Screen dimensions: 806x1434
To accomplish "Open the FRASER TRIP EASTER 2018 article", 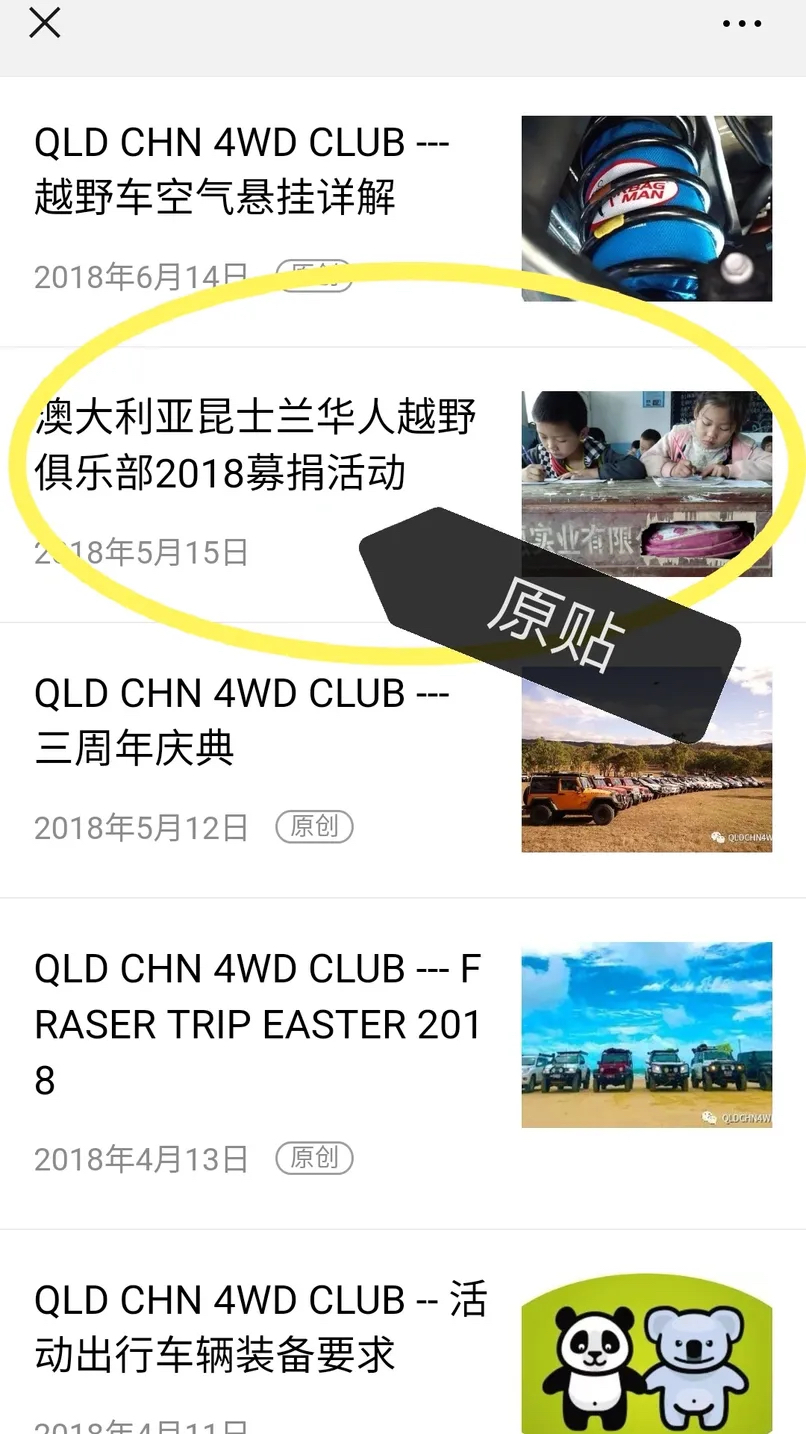I will pos(257,1025).
